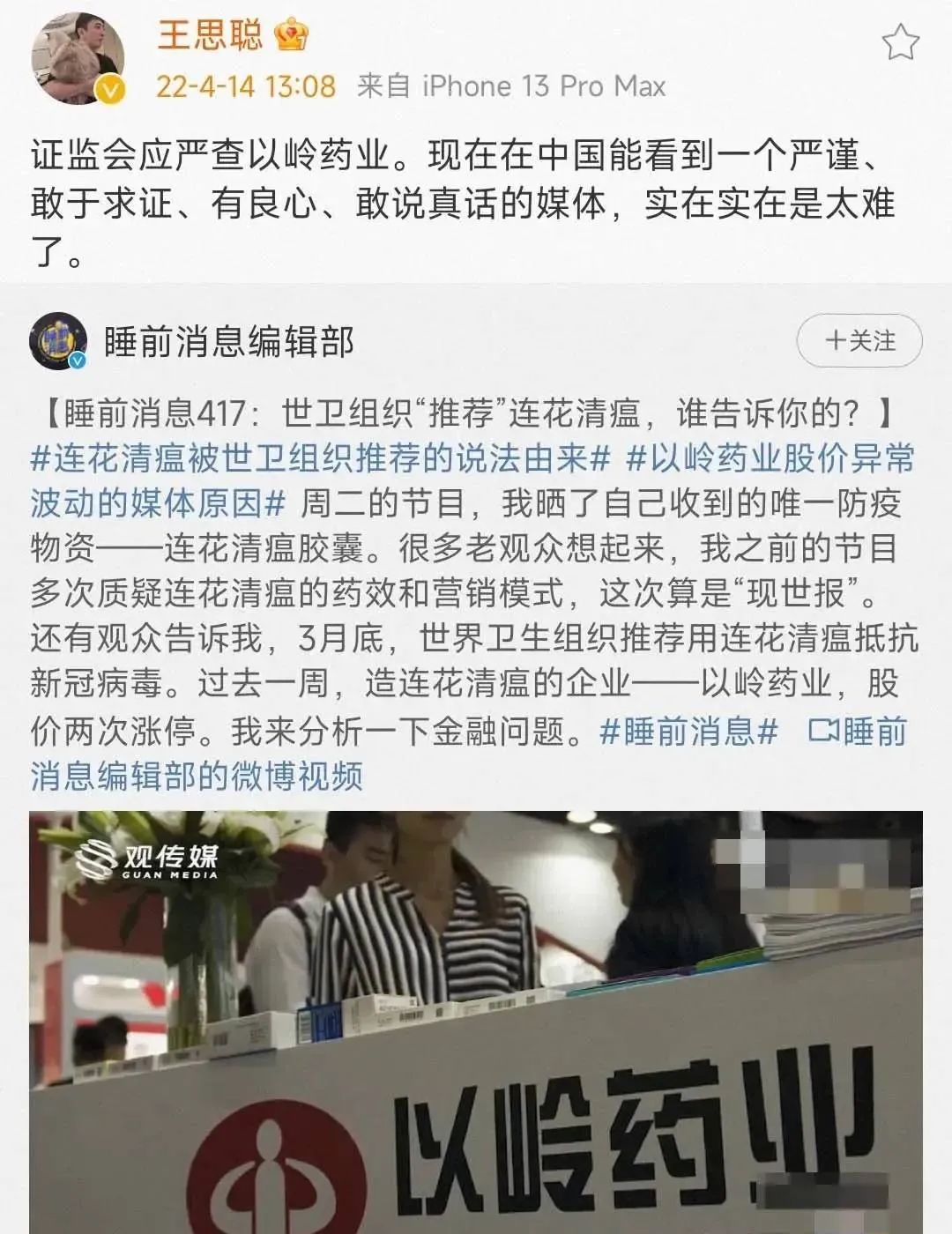The width and height of the screenshot is (952, 1234).
Task: Open 王思聪's username
Action: point(210,35)
